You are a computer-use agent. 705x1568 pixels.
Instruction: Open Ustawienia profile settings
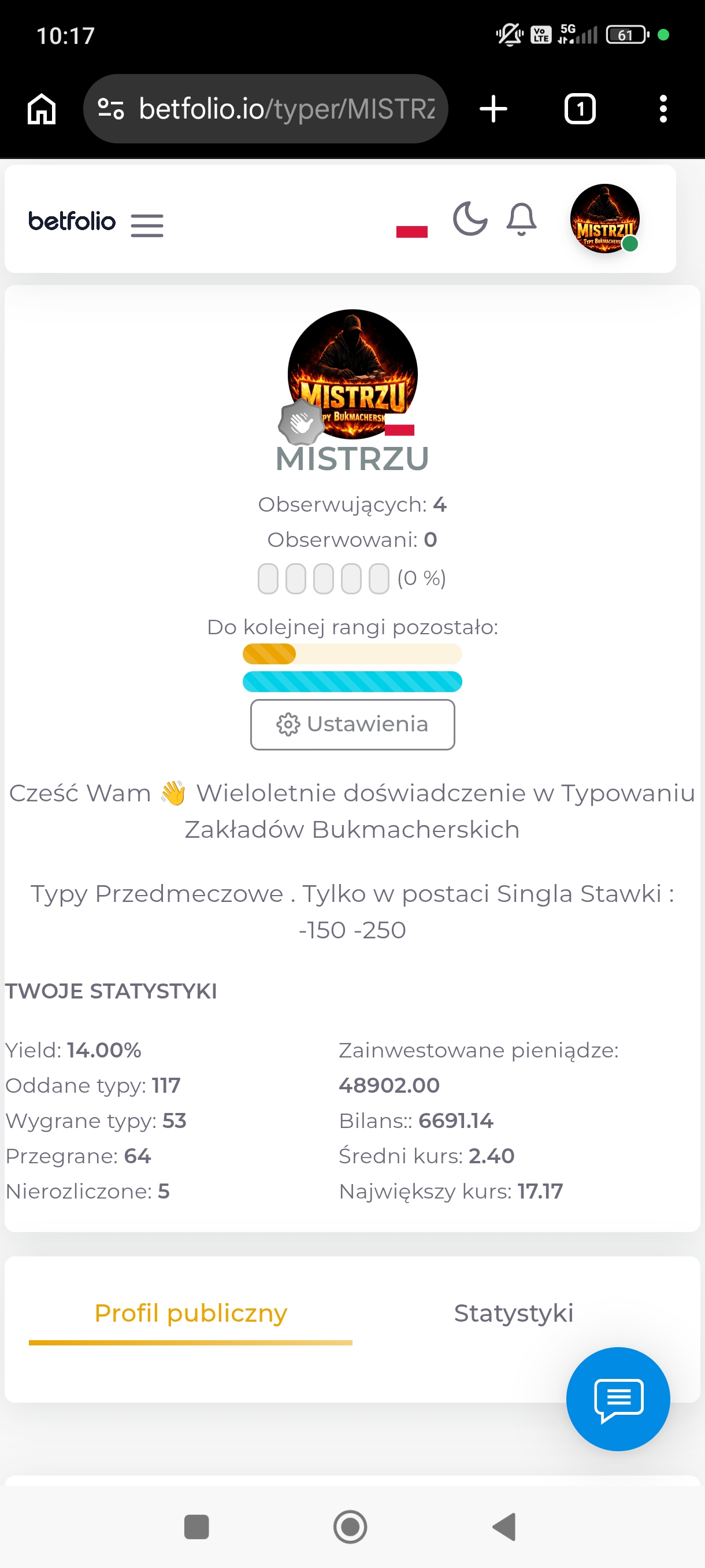(352, 724)
